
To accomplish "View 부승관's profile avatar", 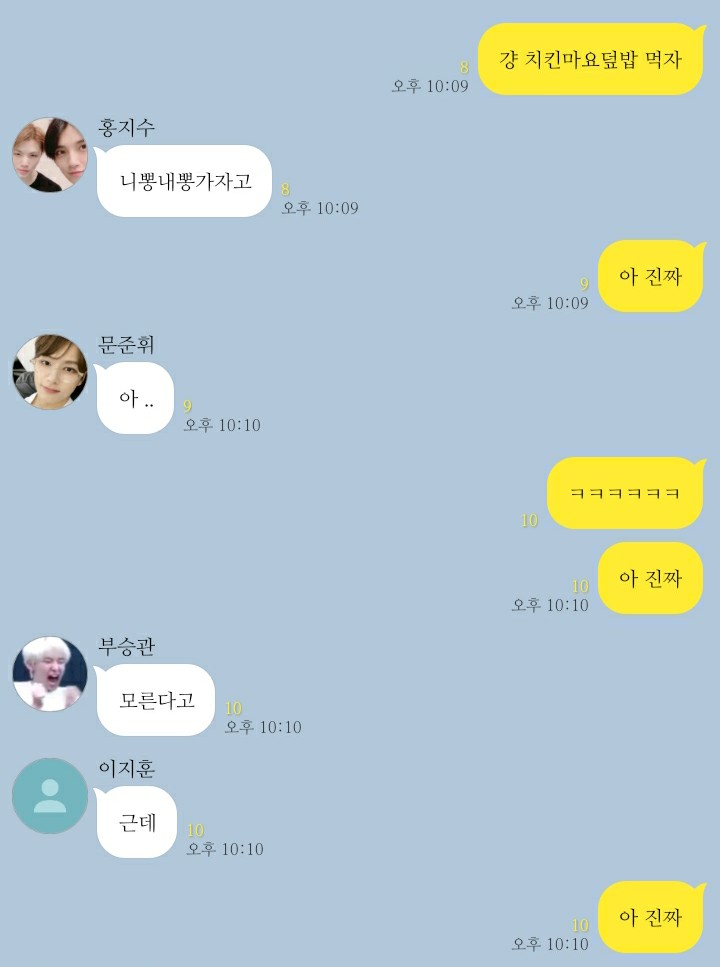I will click(x=50, y=675).
